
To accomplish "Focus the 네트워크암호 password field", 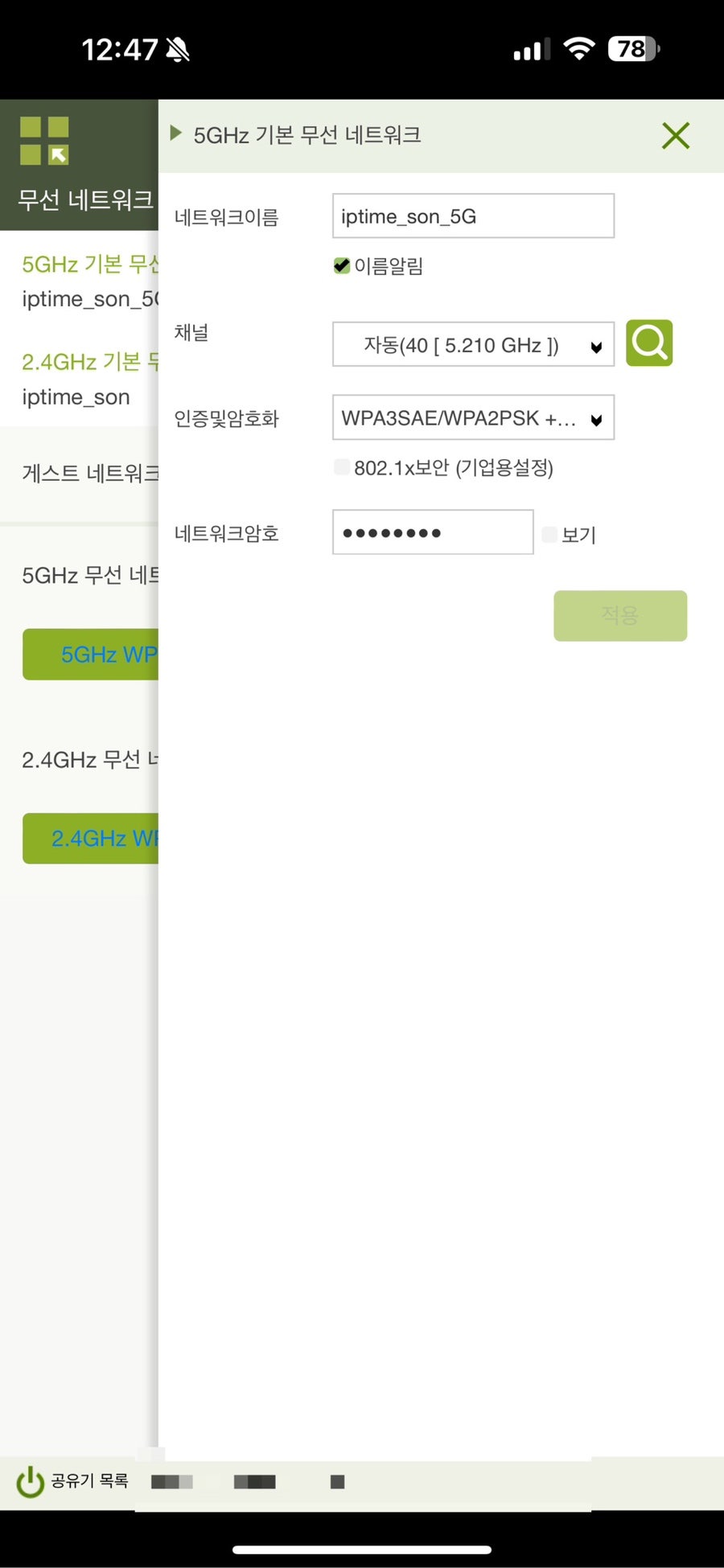I will pyautogui.click(x=433, y=532).
